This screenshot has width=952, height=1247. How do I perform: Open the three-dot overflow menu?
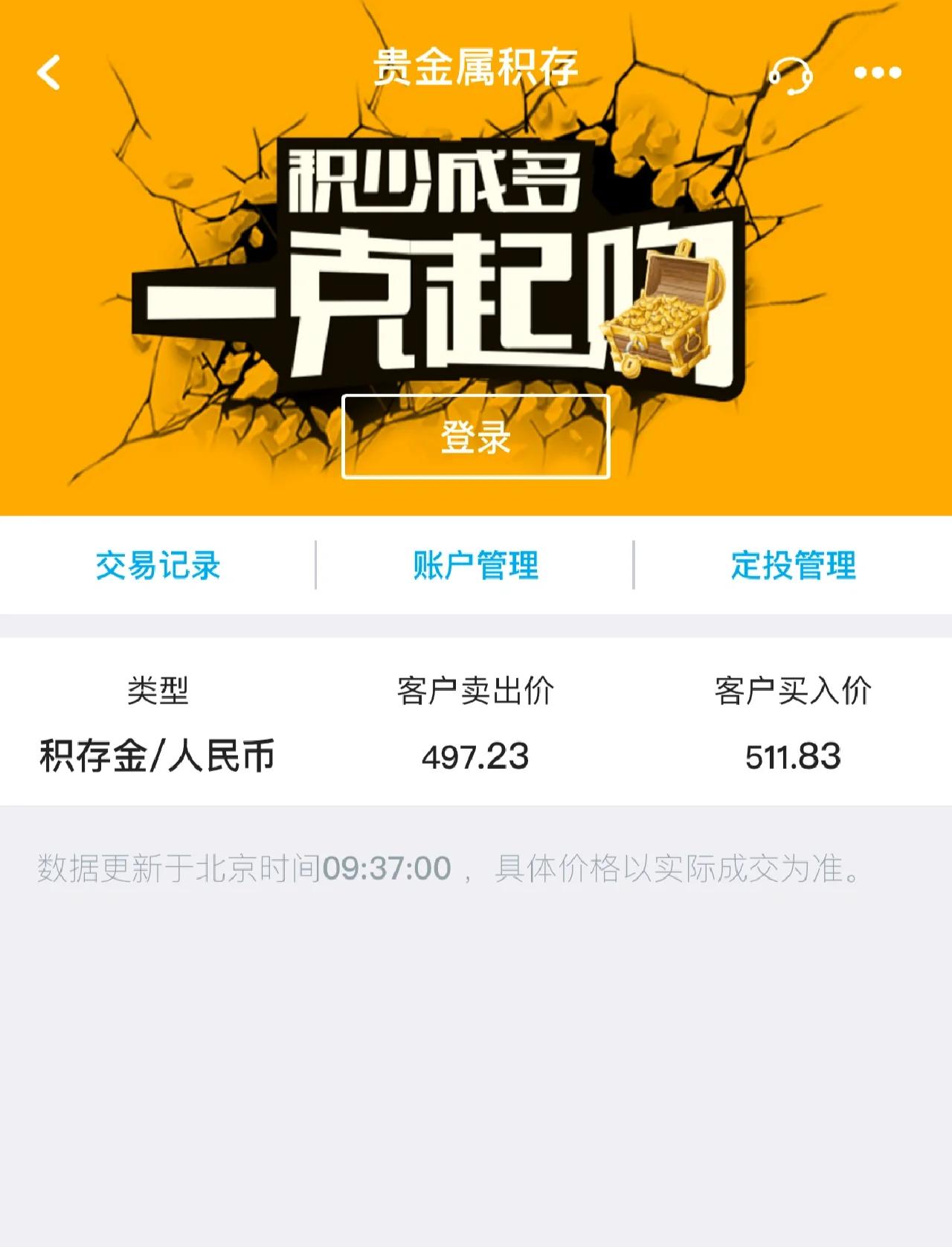click(x=878, y=73)
